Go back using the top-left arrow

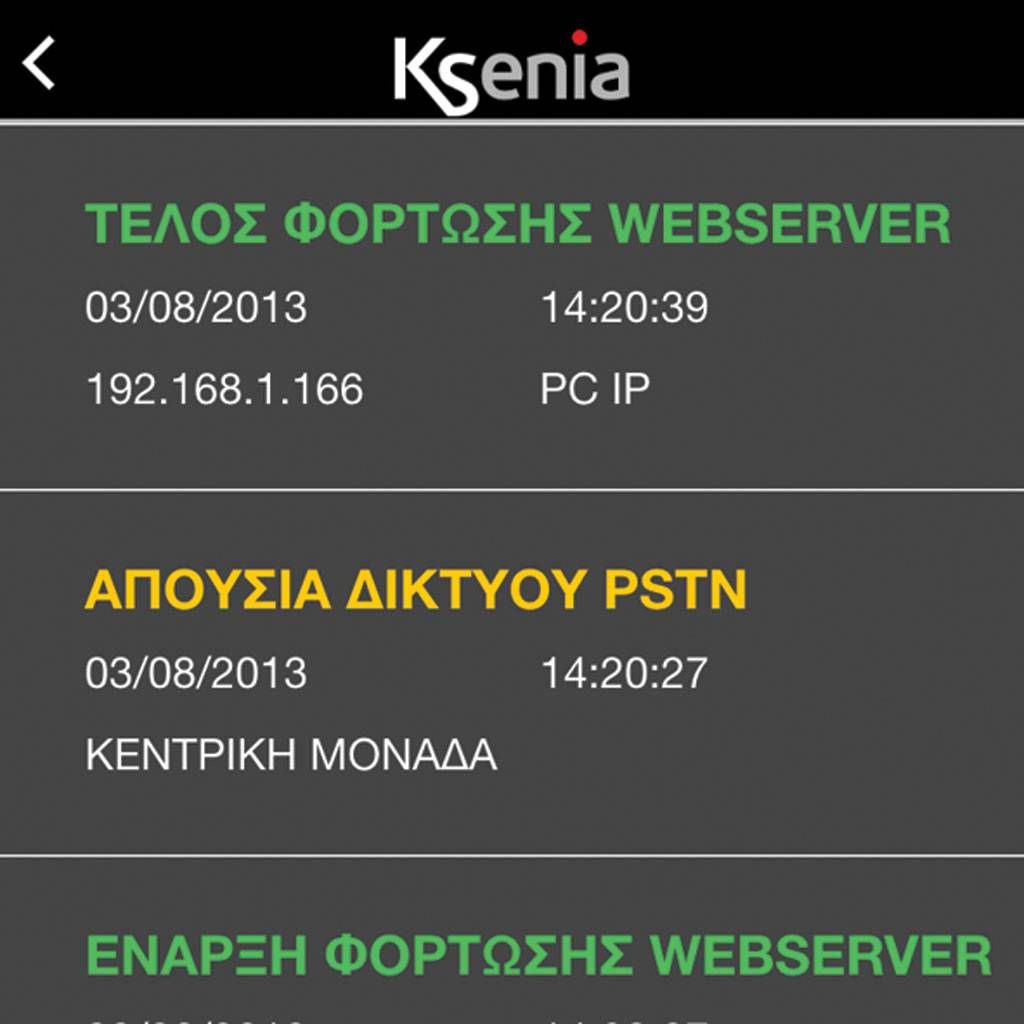pos(39,64)
